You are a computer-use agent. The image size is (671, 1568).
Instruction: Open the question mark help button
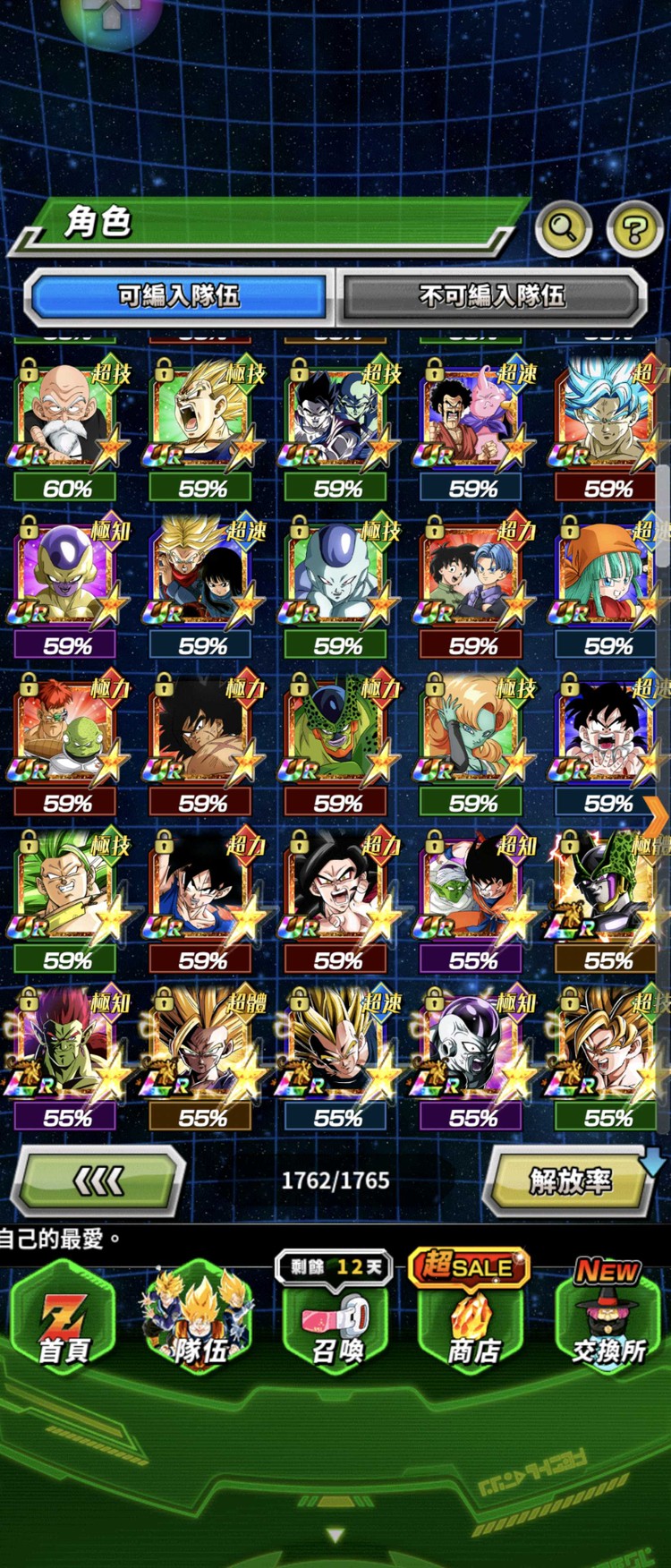click(633, 229)
